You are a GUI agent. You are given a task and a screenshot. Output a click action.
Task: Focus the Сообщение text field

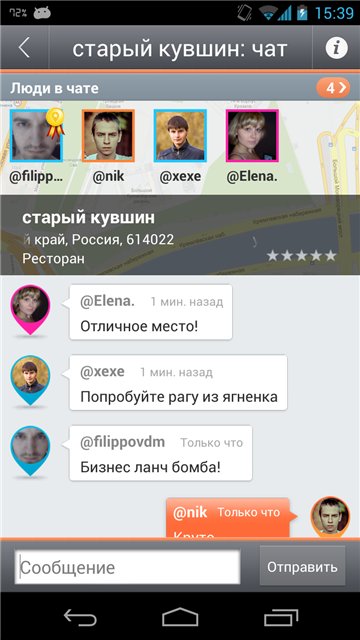[127, 567]
